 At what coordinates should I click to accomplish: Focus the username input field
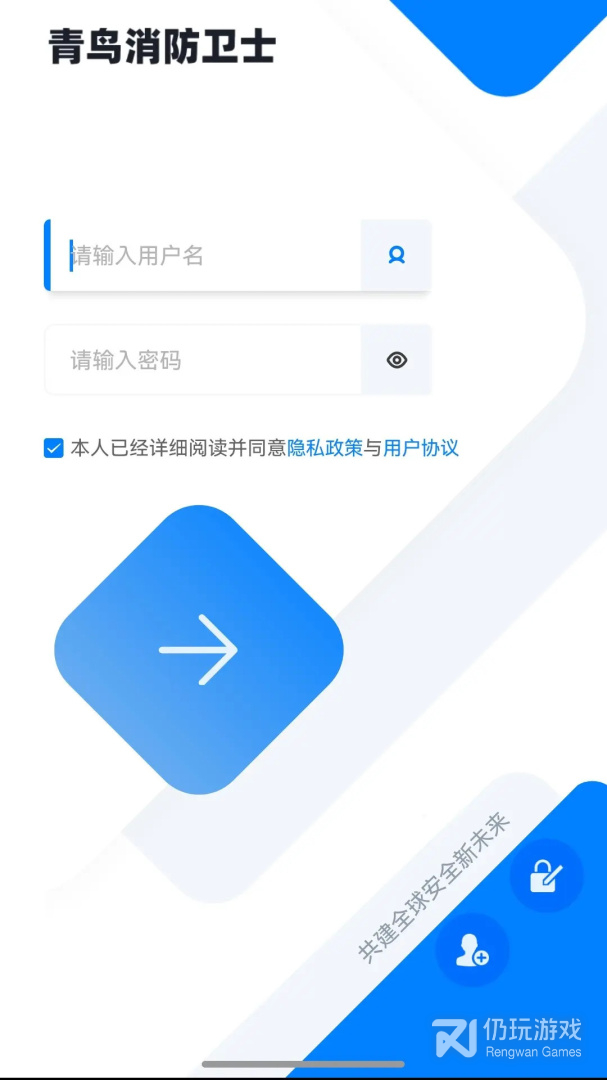click(x=205, y=256)
